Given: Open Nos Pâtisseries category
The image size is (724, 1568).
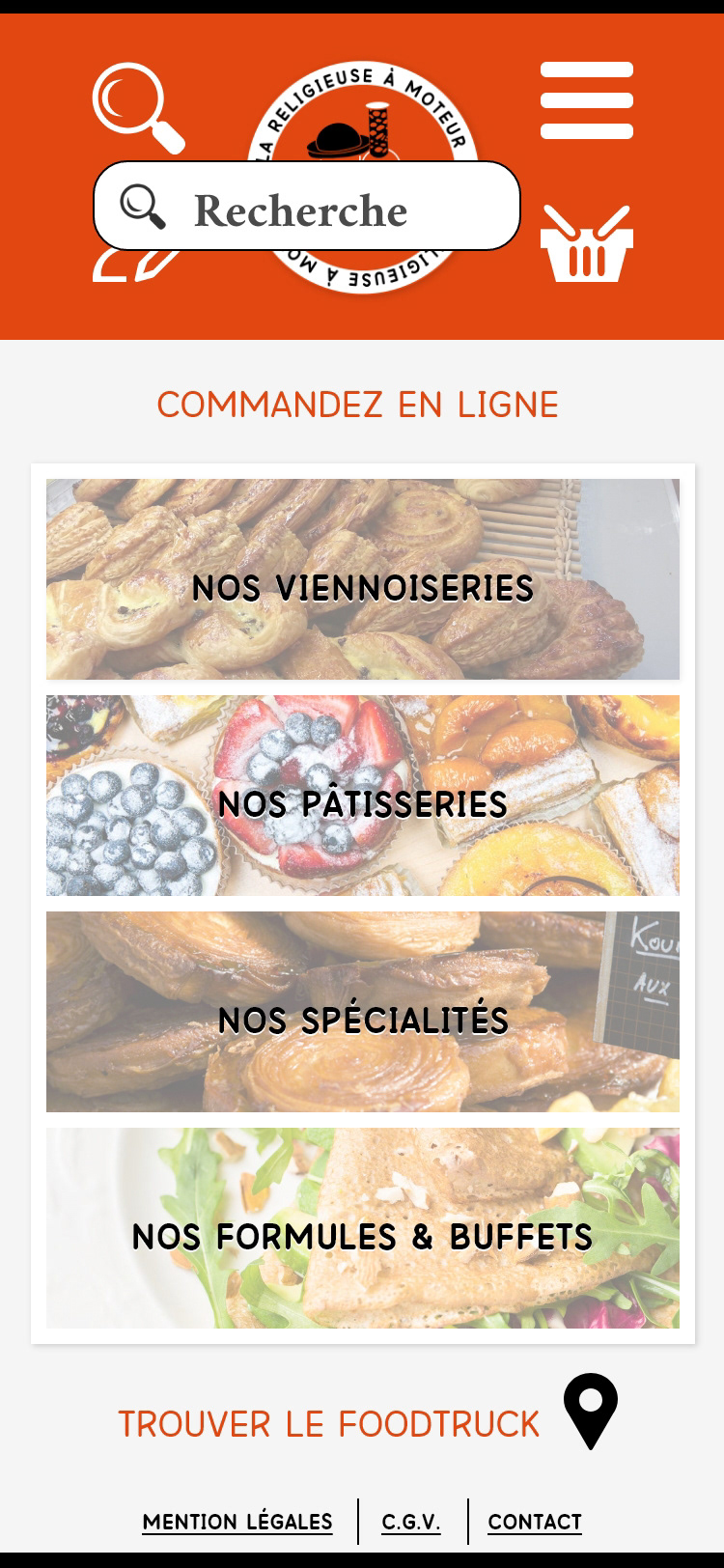Looking at the screenshot, I should (x=363, y=796).
